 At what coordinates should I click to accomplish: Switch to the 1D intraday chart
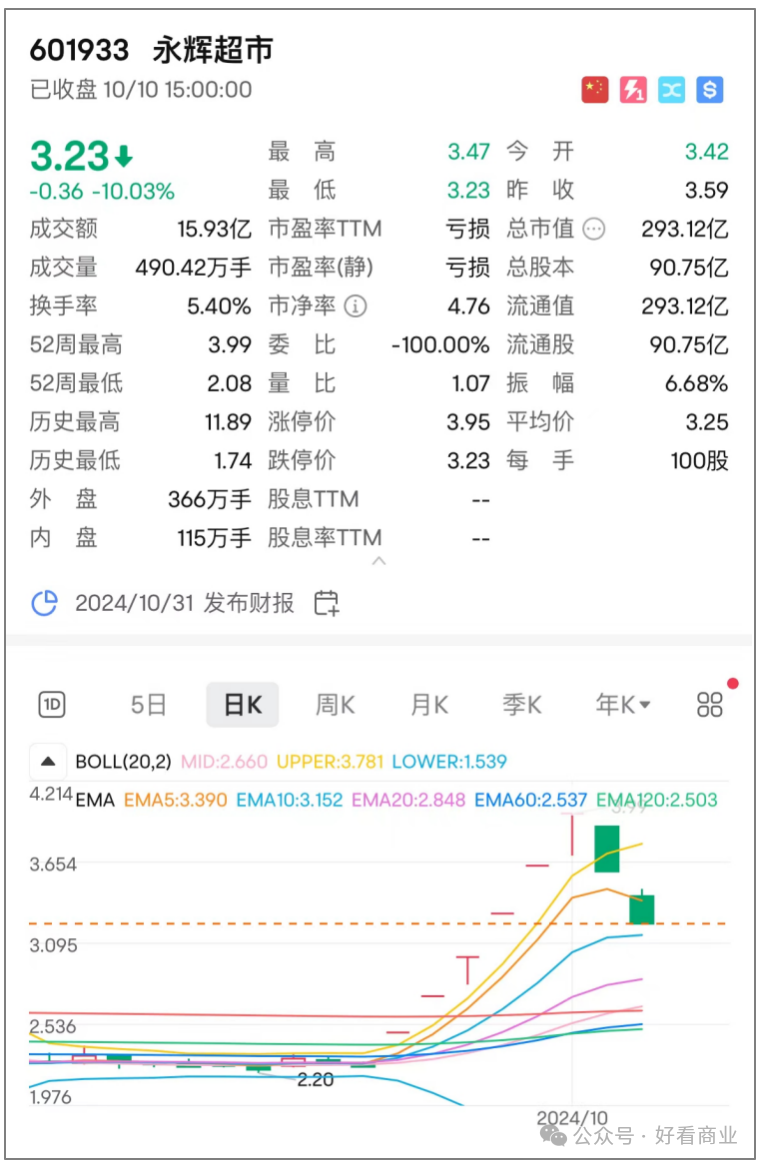click(x=52, y=705)
